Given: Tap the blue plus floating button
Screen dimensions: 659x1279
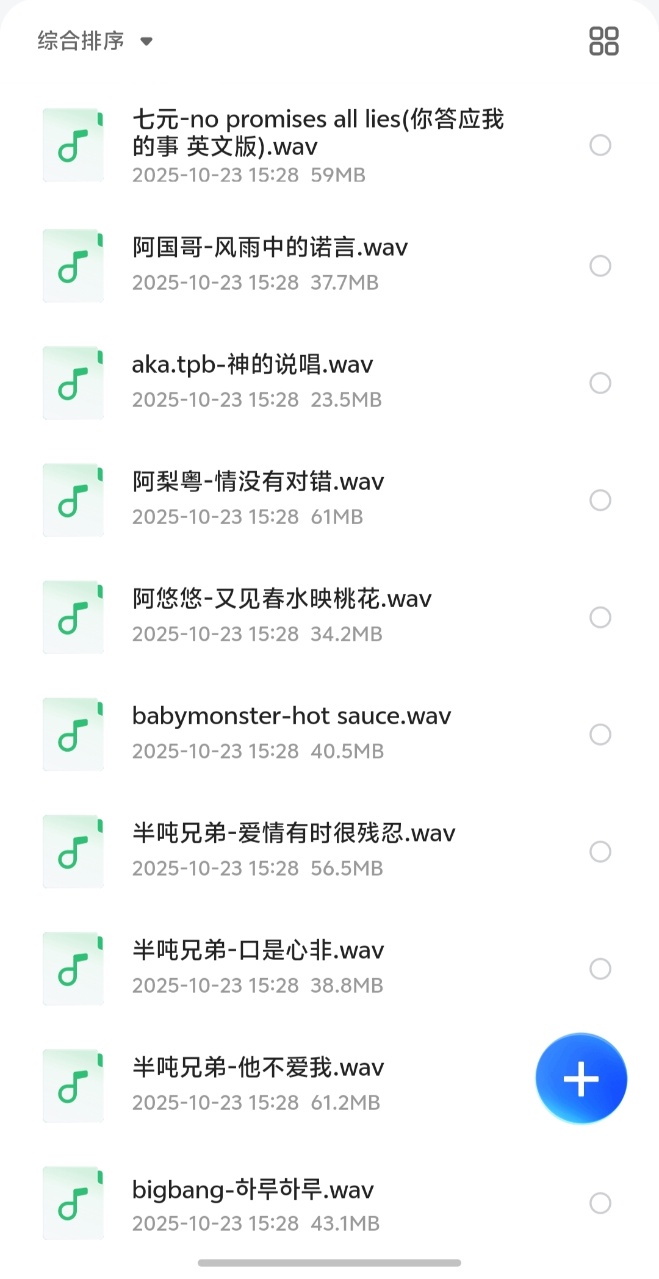Looking at the screenshot, I should [x=581, y=1079].
